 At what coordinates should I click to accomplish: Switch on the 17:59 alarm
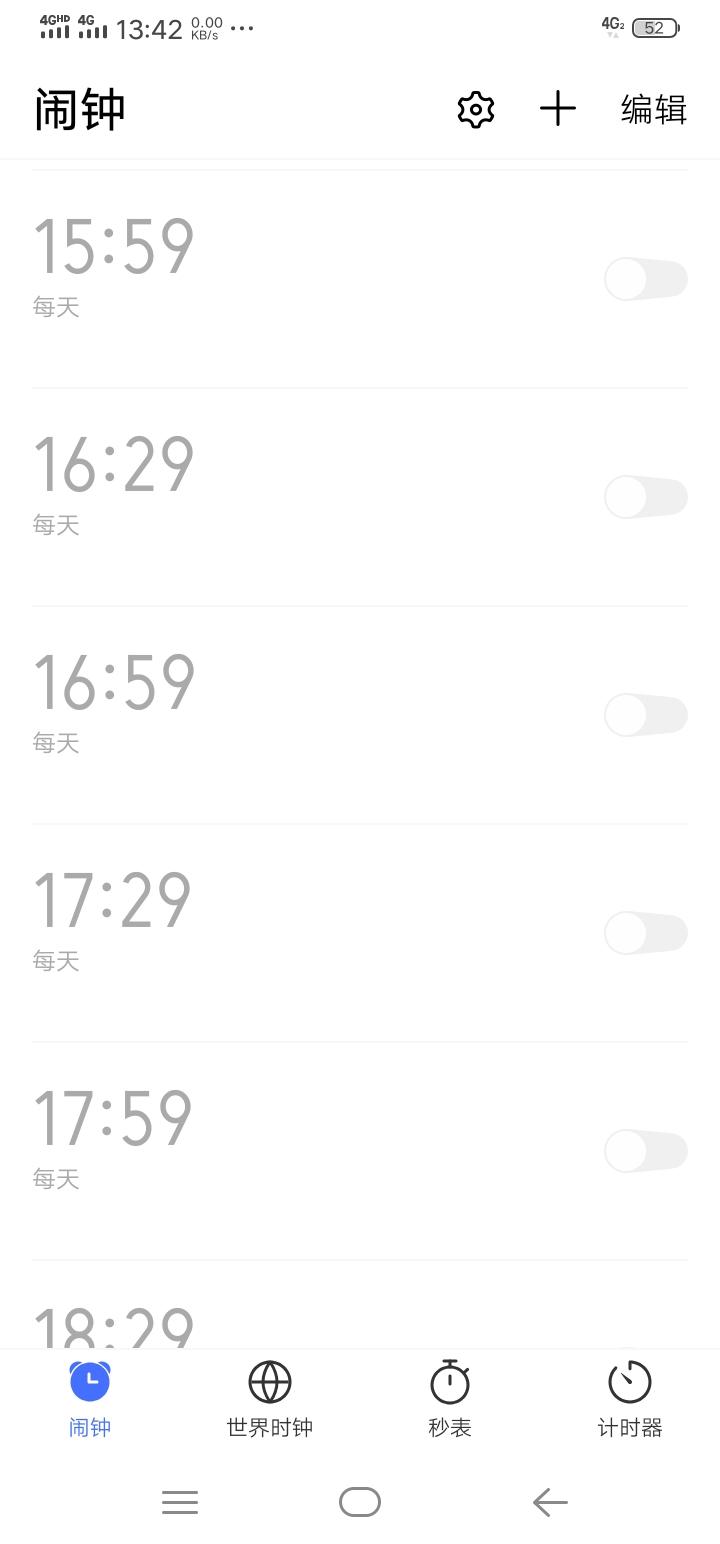point(646,1151)
